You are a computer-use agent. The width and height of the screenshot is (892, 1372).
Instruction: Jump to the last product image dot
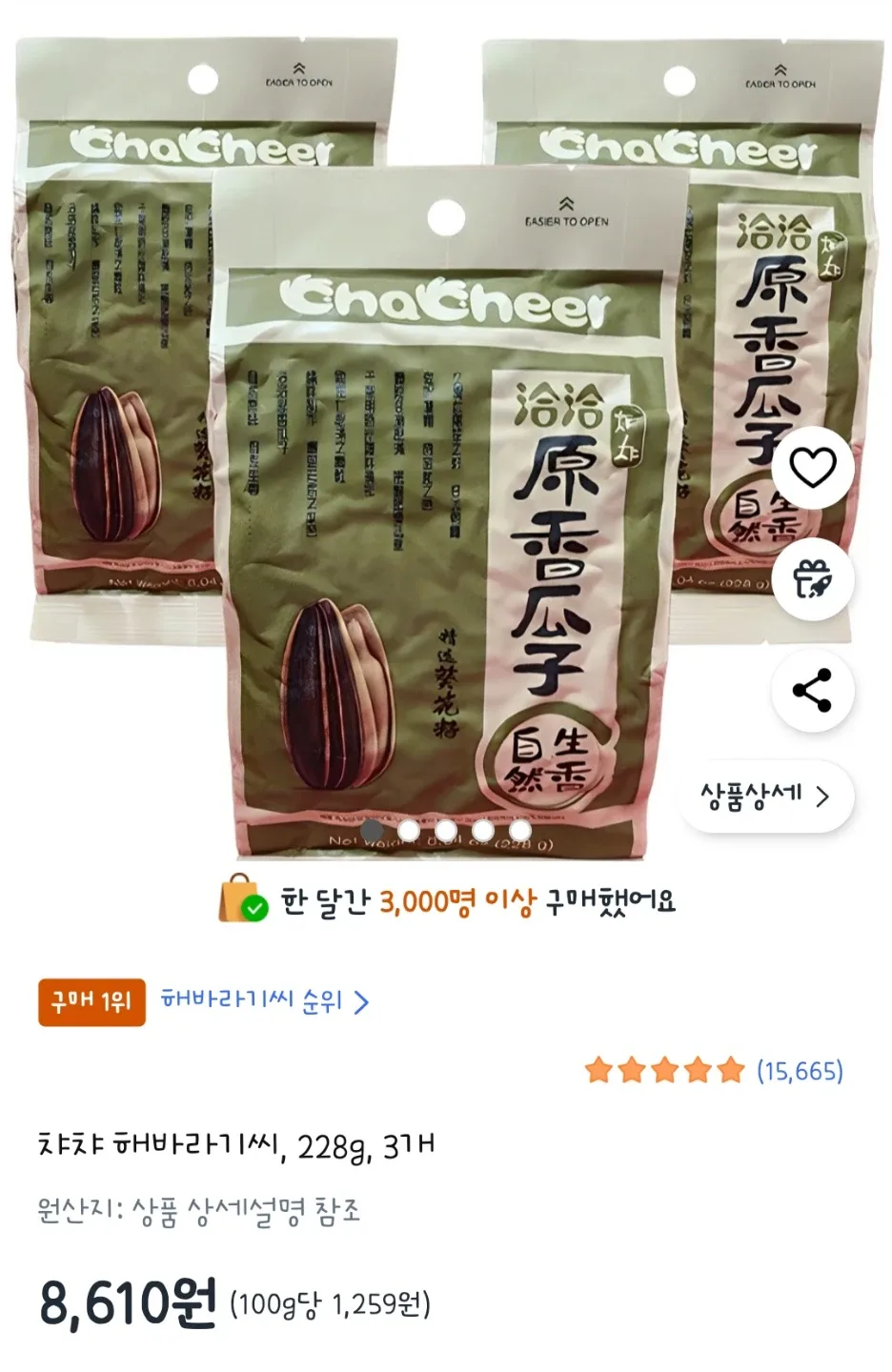[519, 831]
